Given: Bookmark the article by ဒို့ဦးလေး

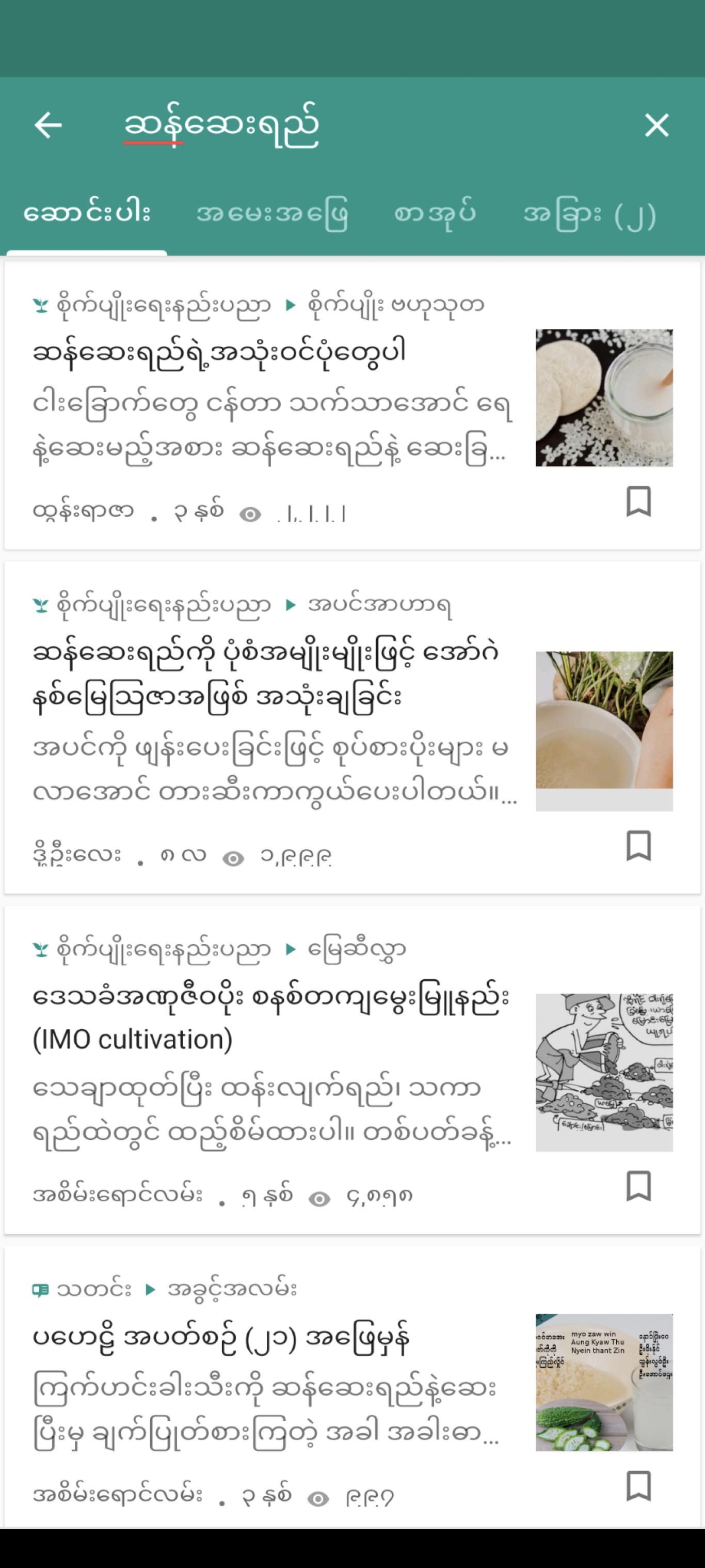Looking at the screenshot, I should [x=639, y=845].
